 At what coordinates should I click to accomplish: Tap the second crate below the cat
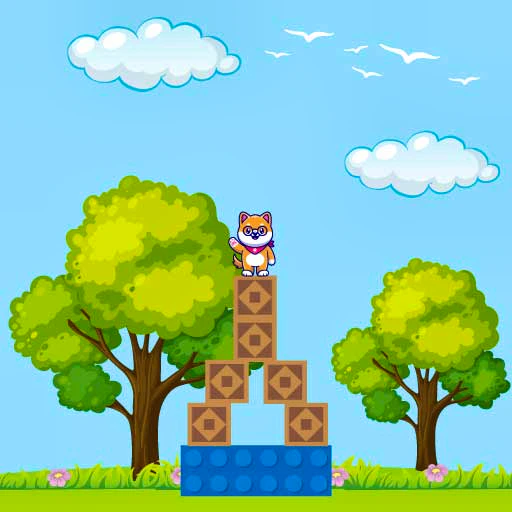(255, 339)
